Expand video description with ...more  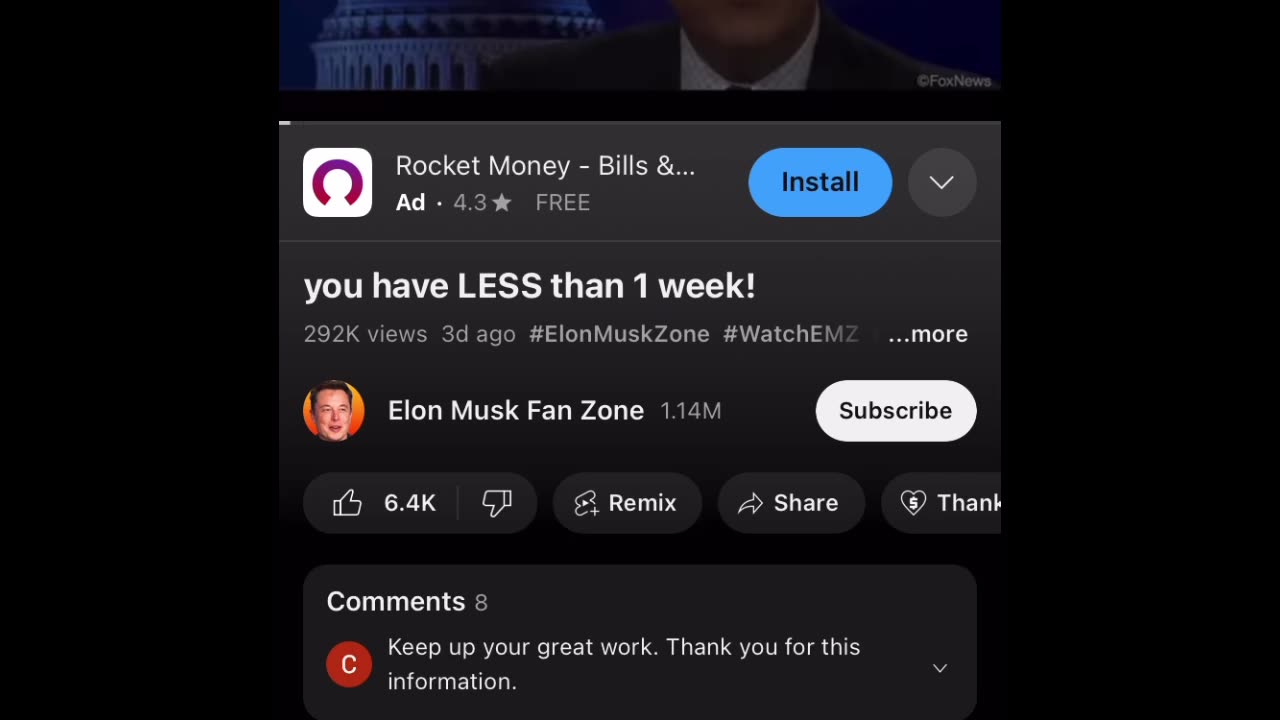pos(928,334)
